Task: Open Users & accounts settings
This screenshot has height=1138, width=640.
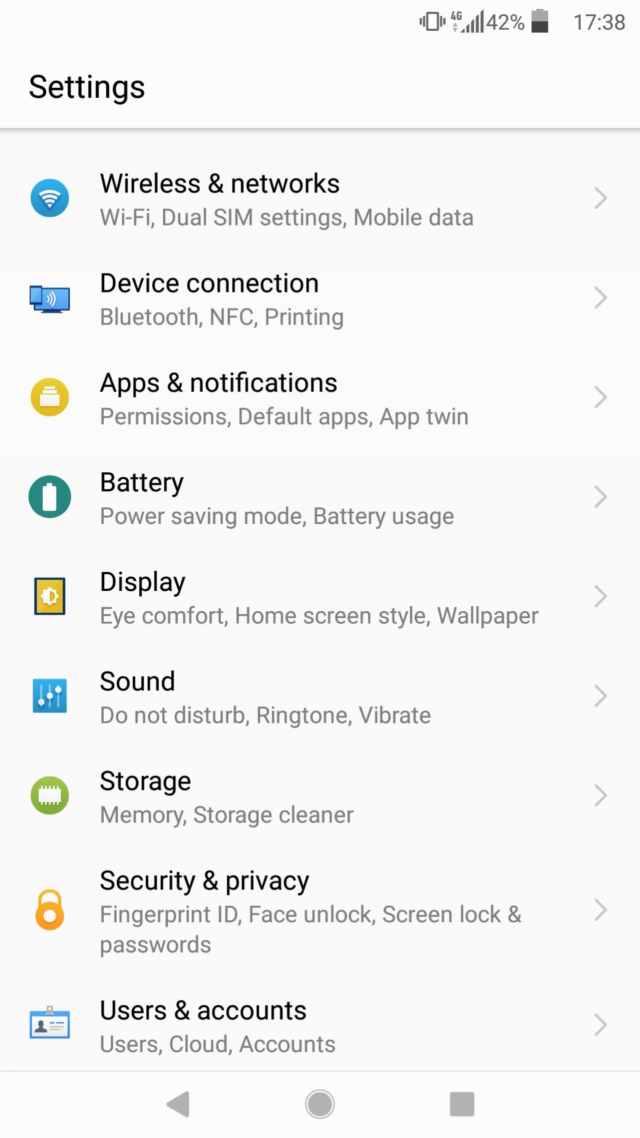Action: coord(320,1025)
